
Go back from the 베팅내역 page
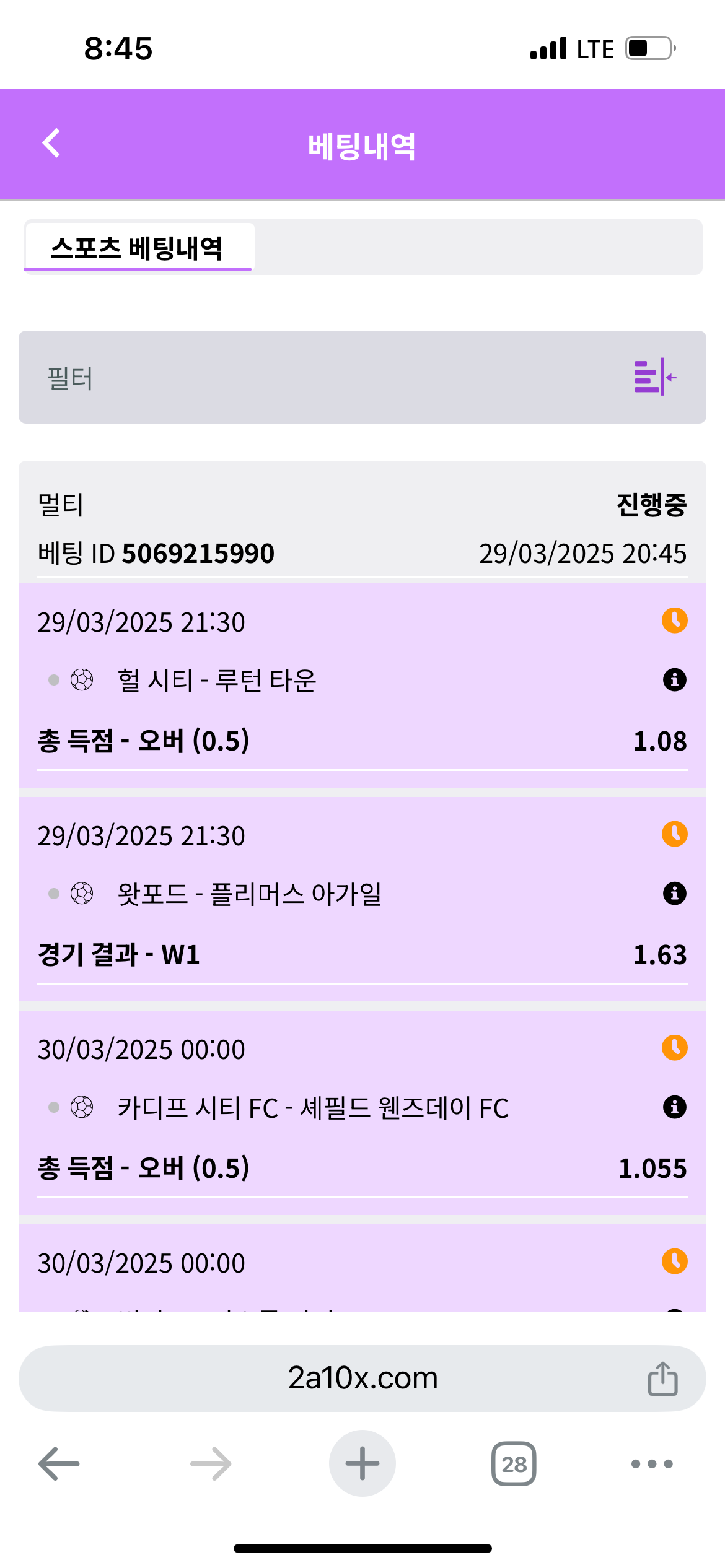coord(51,144)
